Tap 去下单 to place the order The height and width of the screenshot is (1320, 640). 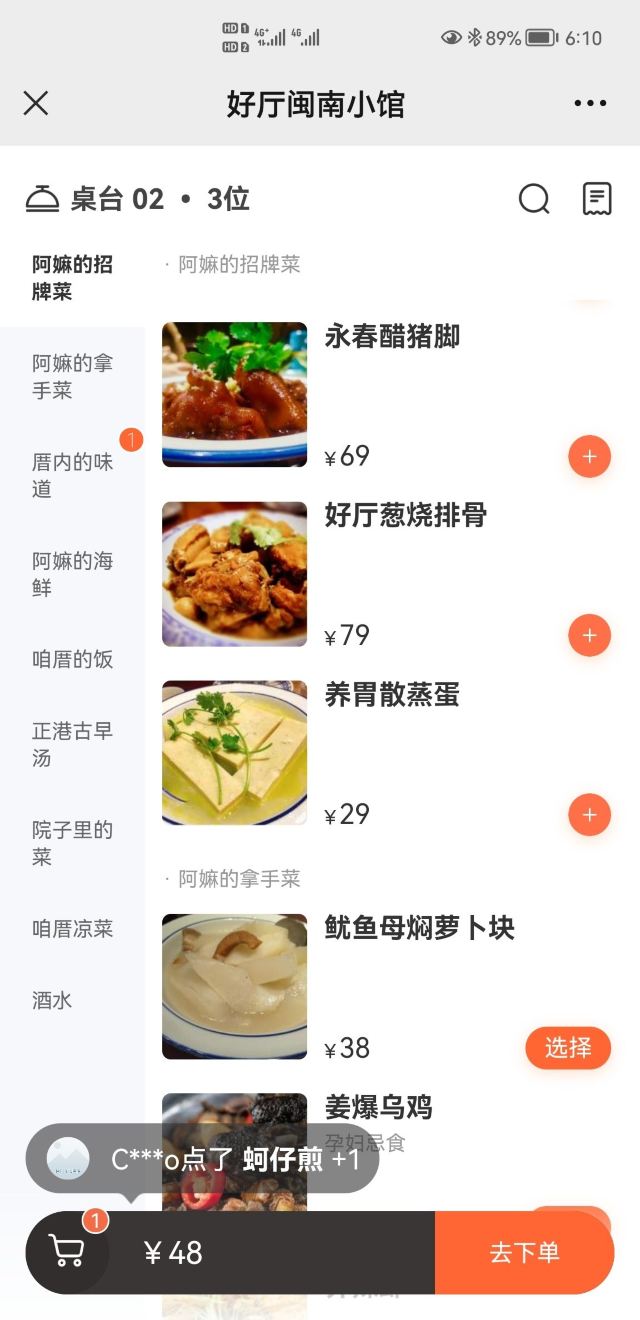(524, 1252)
